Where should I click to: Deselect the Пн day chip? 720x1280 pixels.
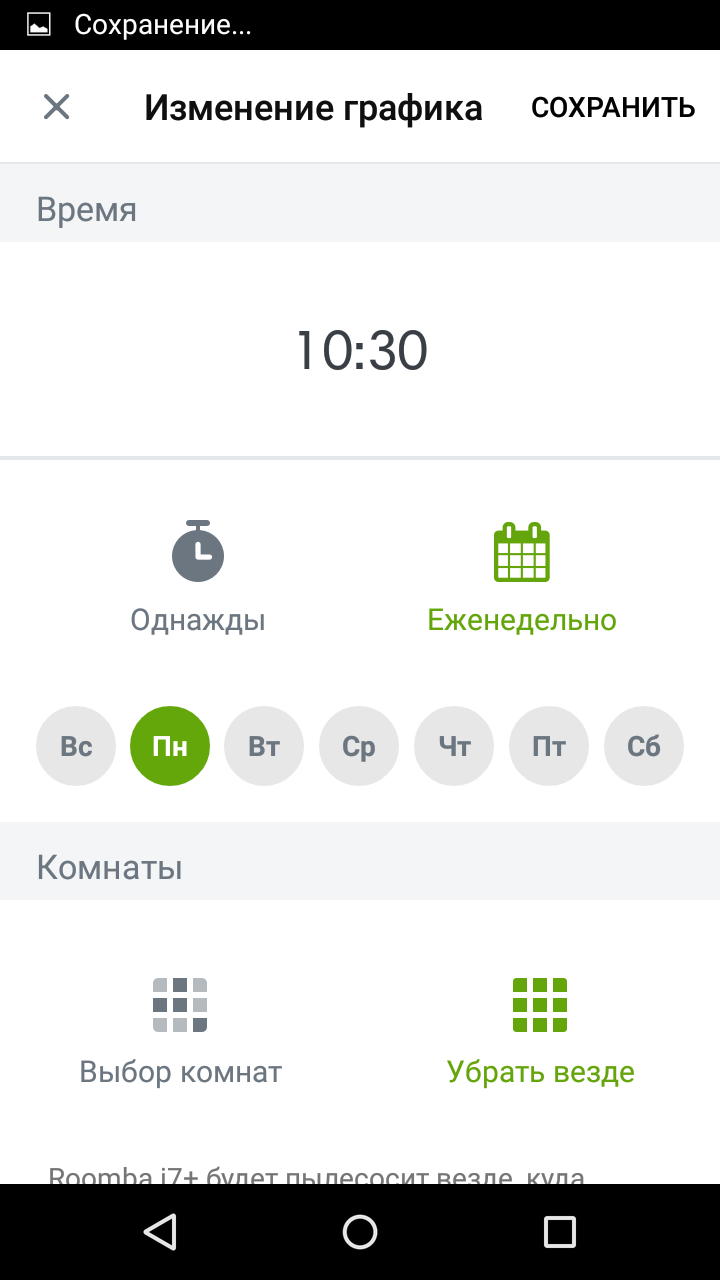170,746
